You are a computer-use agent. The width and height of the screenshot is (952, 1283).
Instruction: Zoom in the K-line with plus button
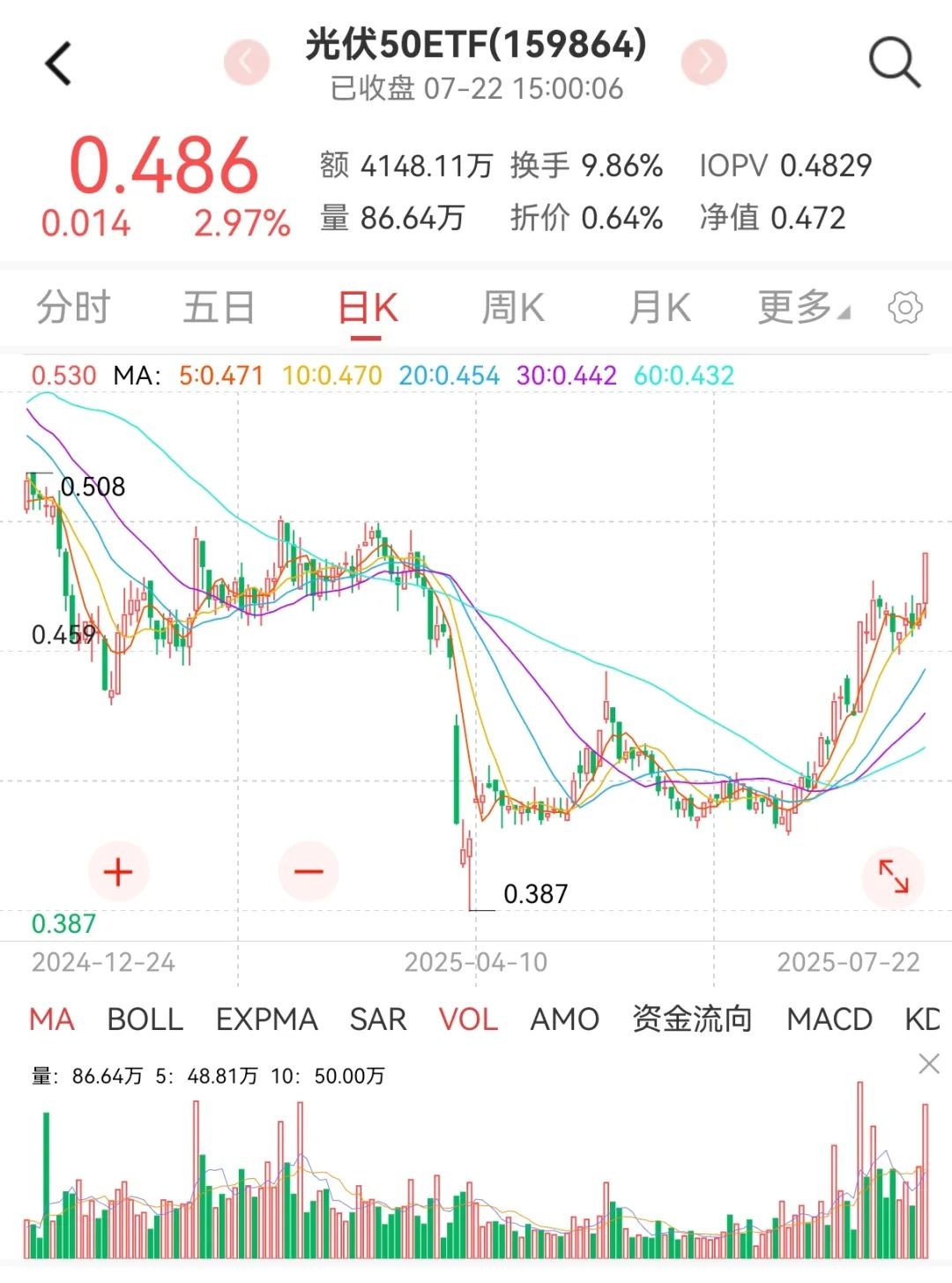click(118, 872)
